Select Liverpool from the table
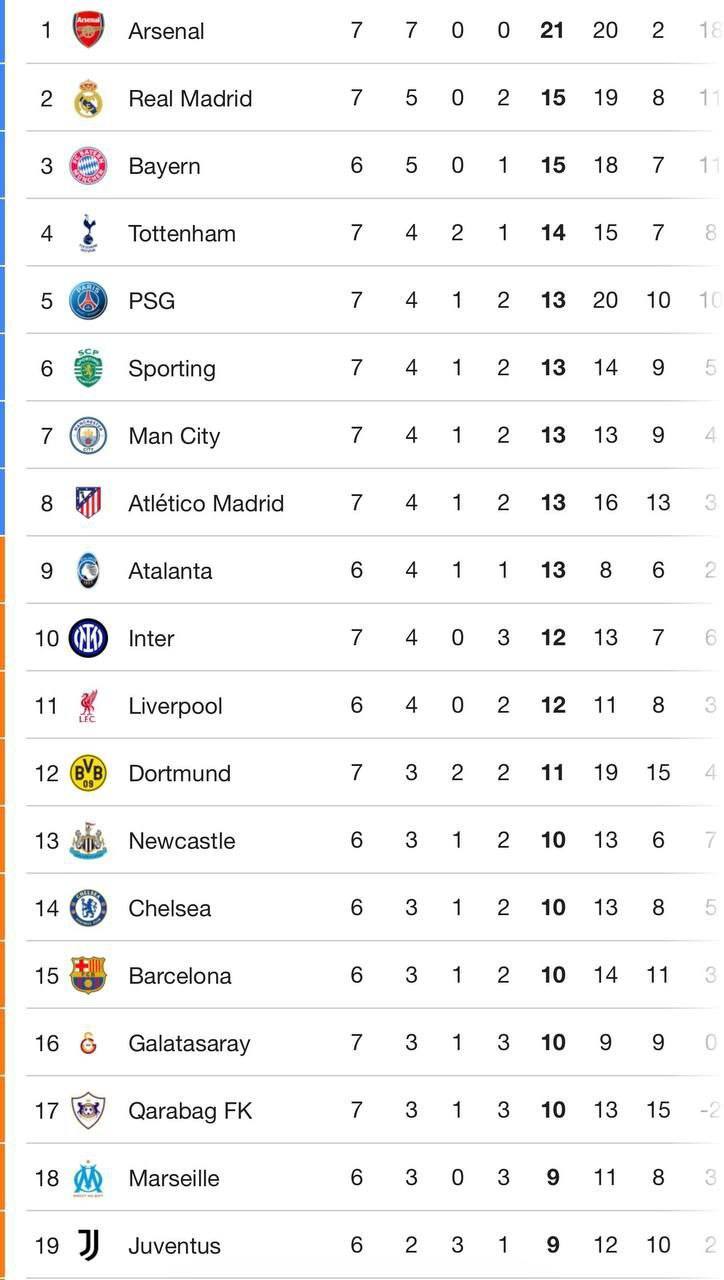This screenshot has width=724, height=1280. (175, 706)
